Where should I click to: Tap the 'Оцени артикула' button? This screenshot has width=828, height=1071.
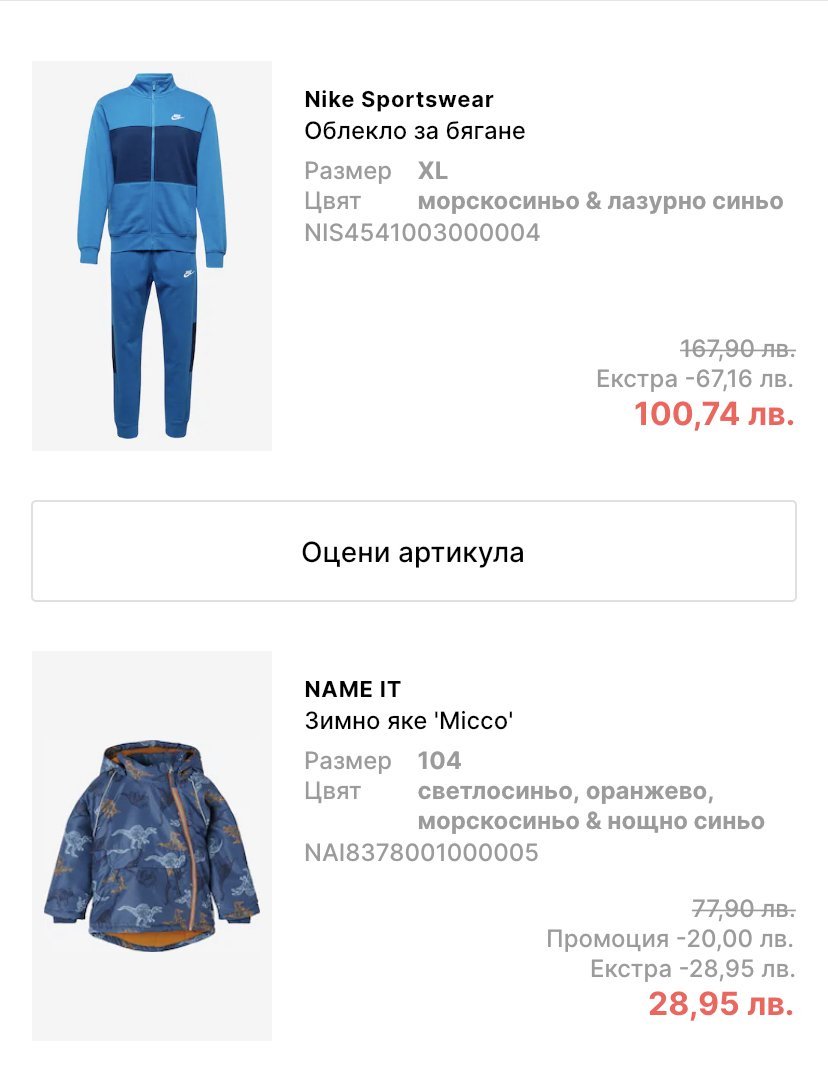413,551
